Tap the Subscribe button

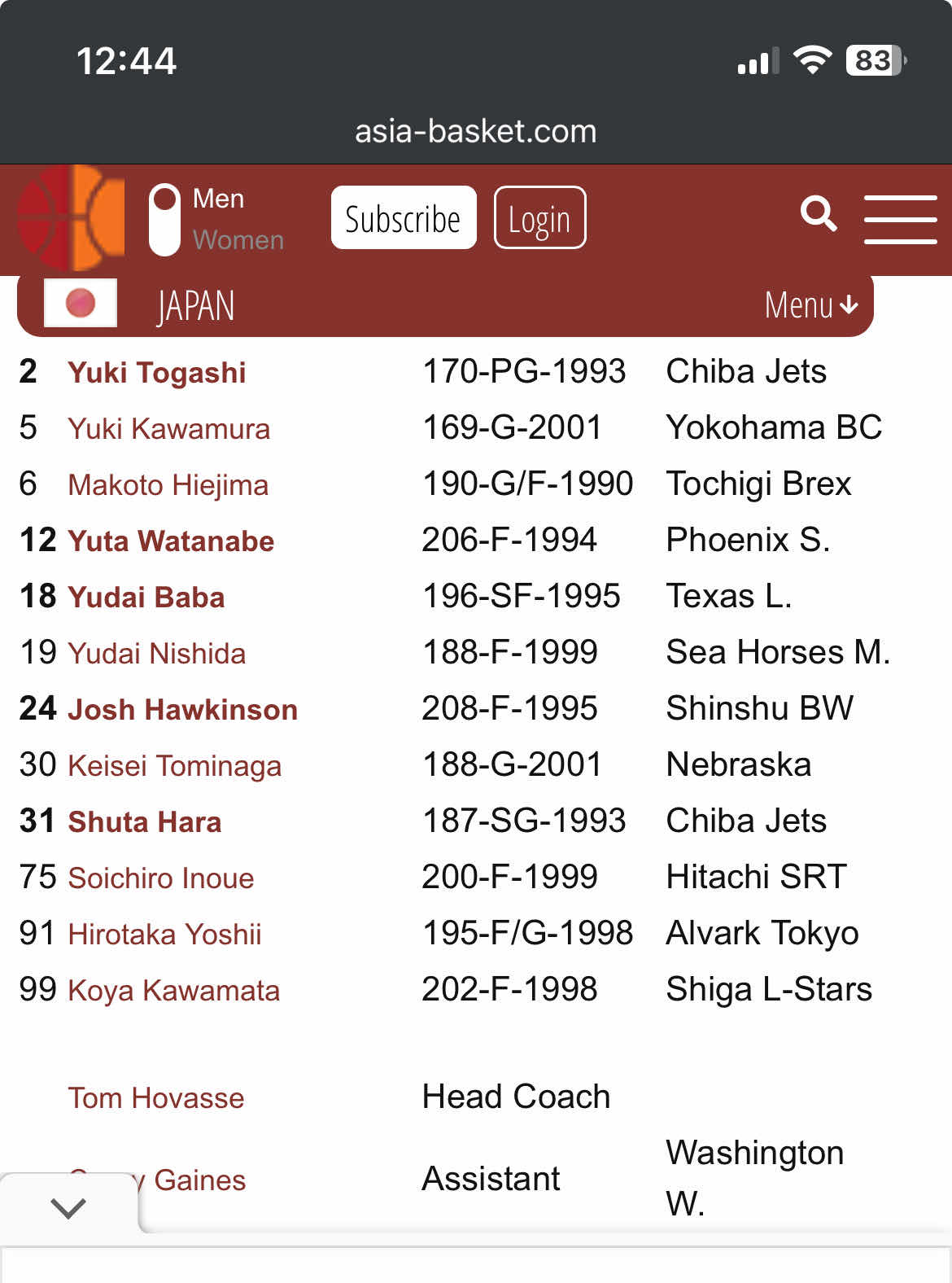point(404,218)
